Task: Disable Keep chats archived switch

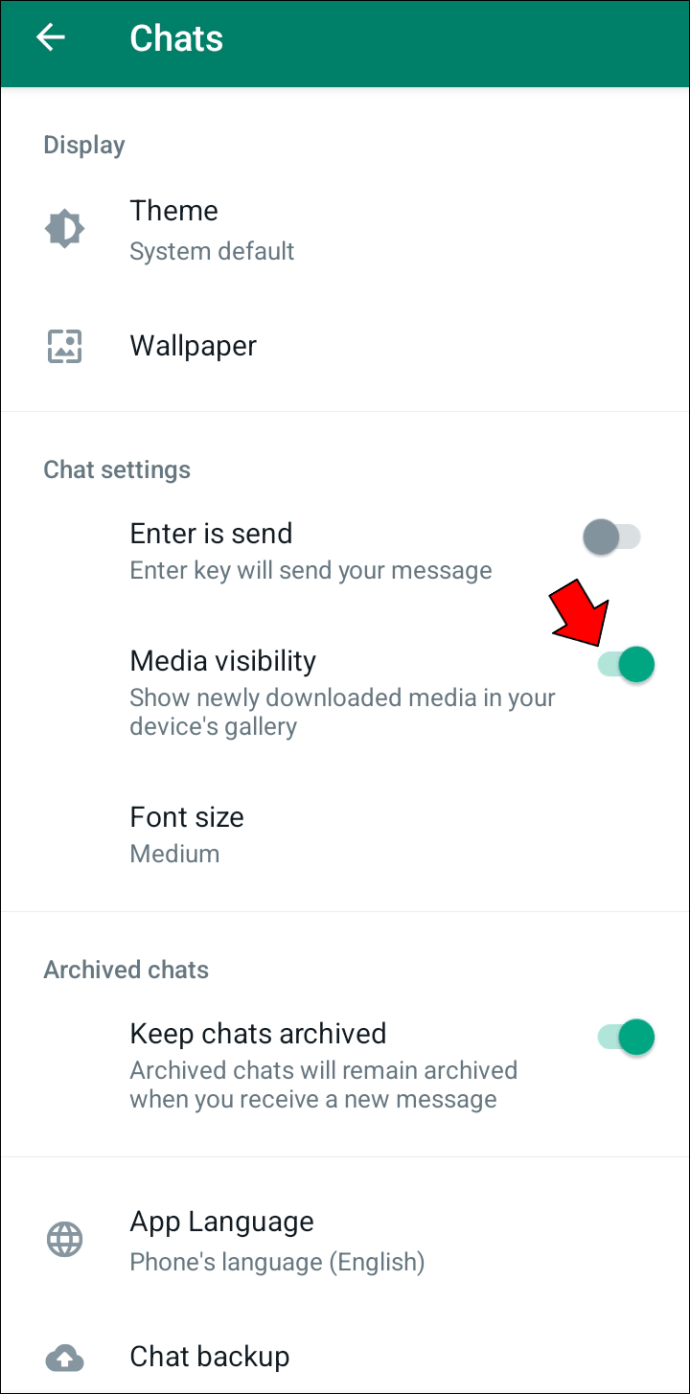Action: (x=626, y=1037)
